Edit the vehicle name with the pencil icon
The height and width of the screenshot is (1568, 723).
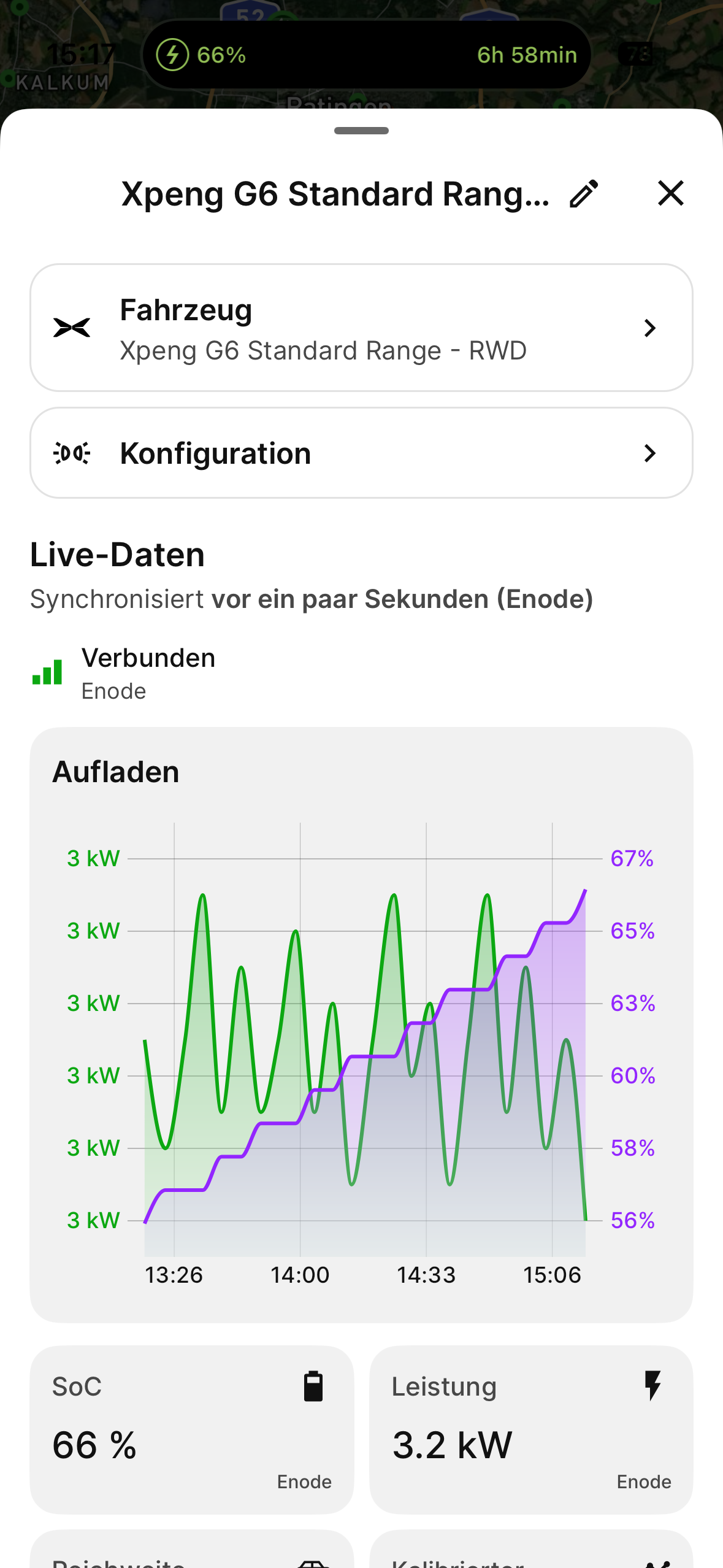tap(583, 194)
